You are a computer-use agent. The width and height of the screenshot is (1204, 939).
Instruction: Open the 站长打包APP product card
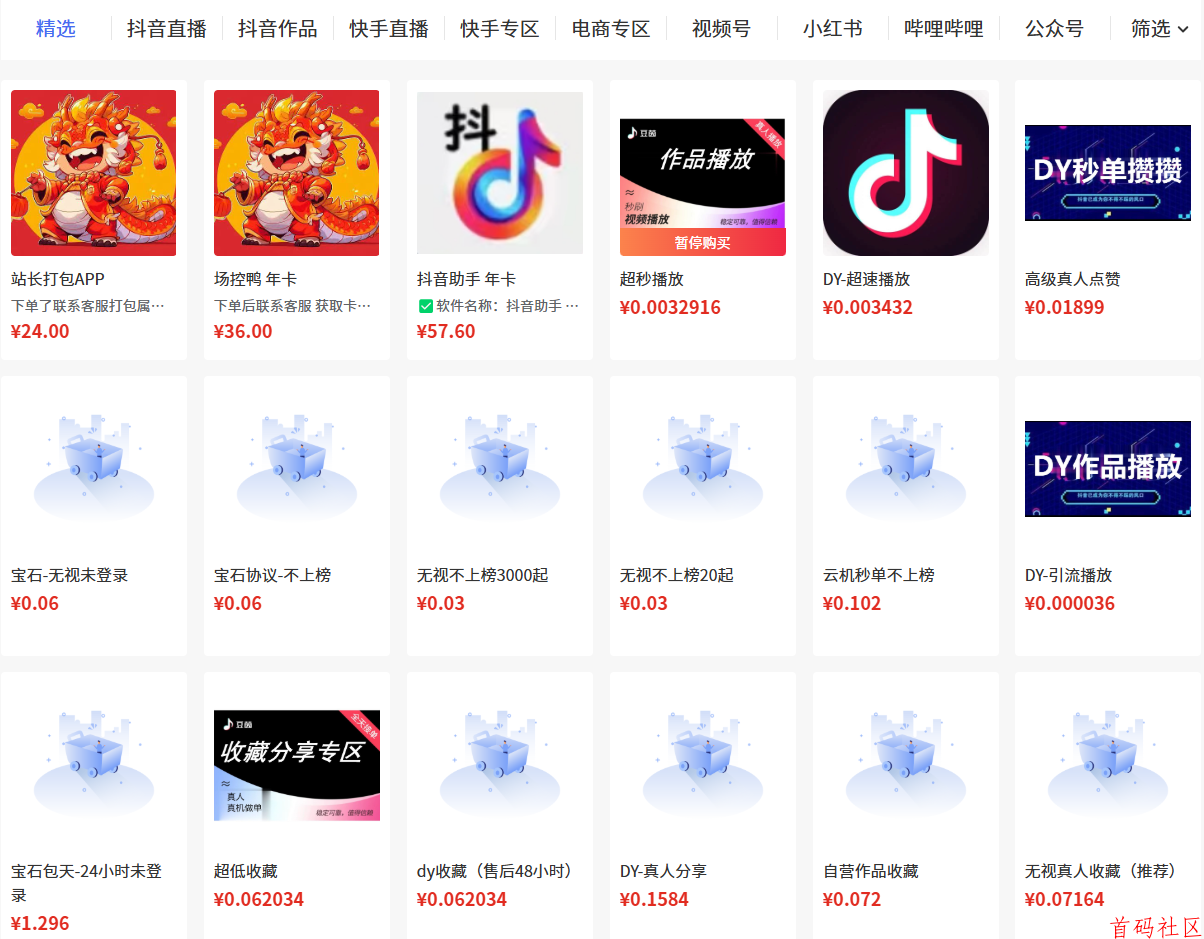pos(93,219)
